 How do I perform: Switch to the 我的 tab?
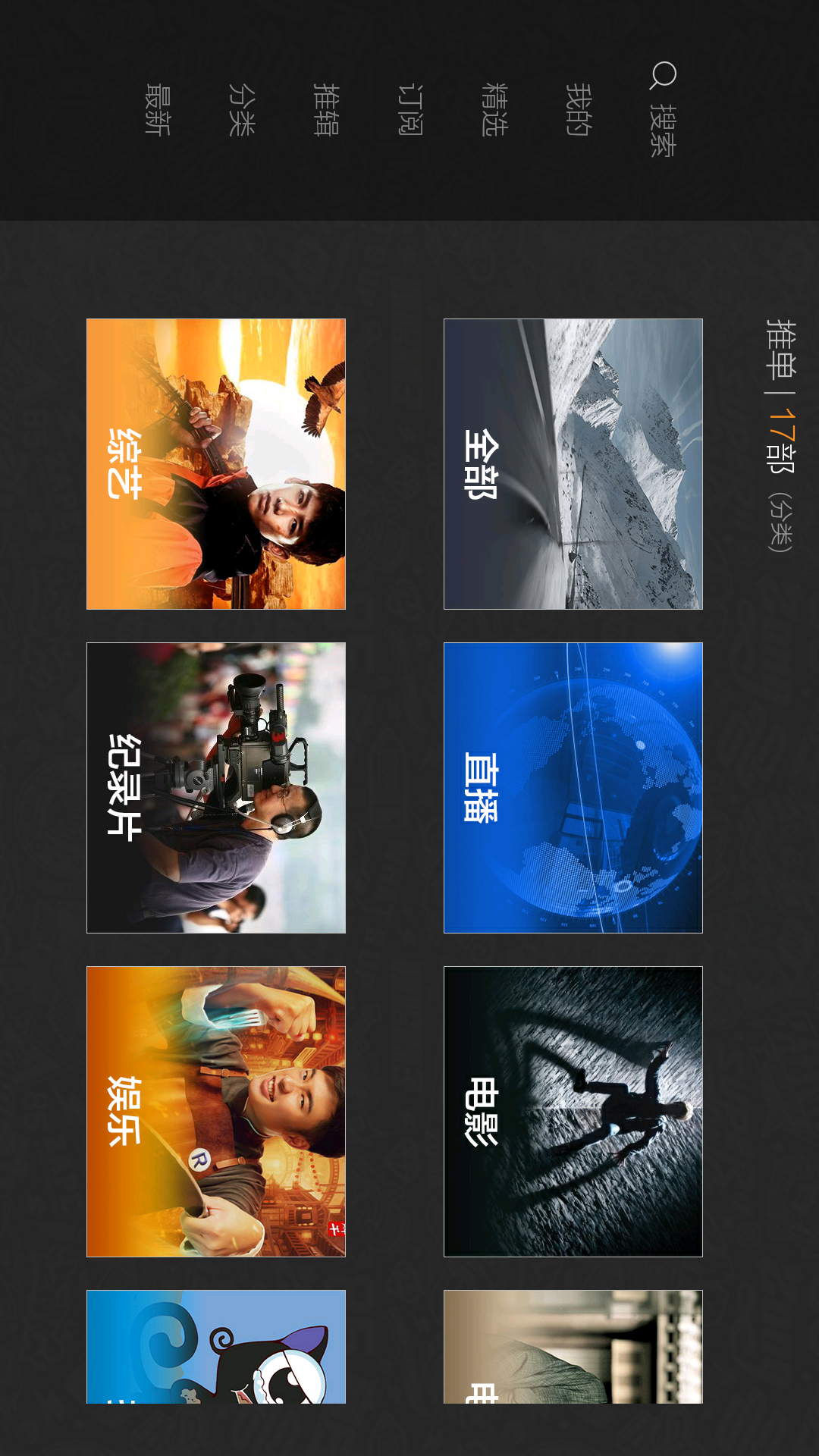point(578,110)
